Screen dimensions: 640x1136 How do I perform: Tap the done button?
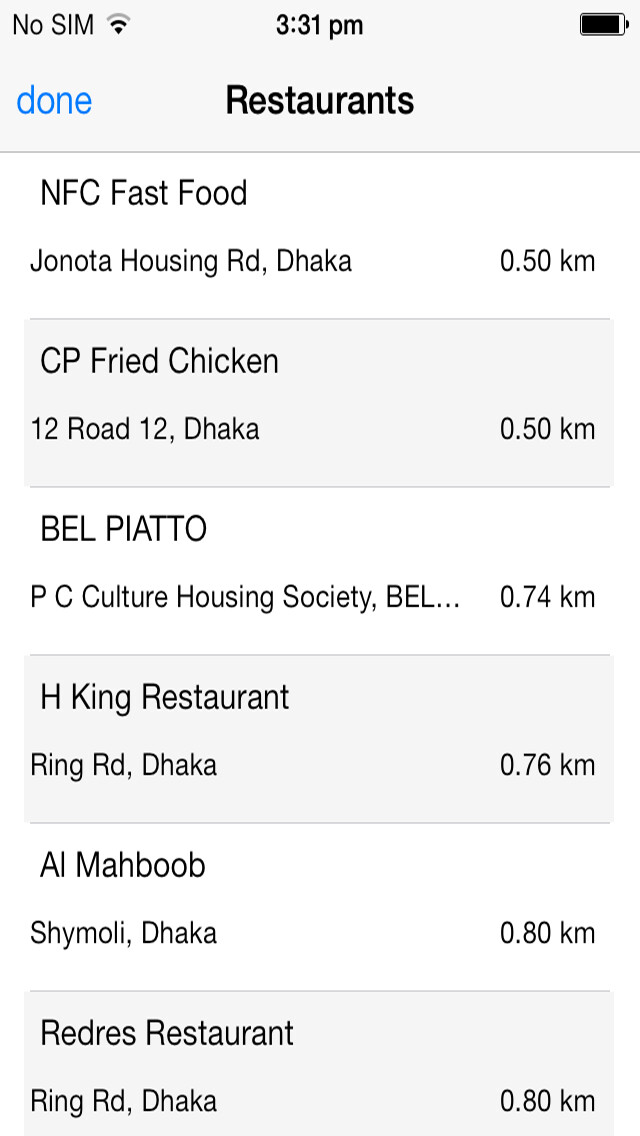coord(54,101)
